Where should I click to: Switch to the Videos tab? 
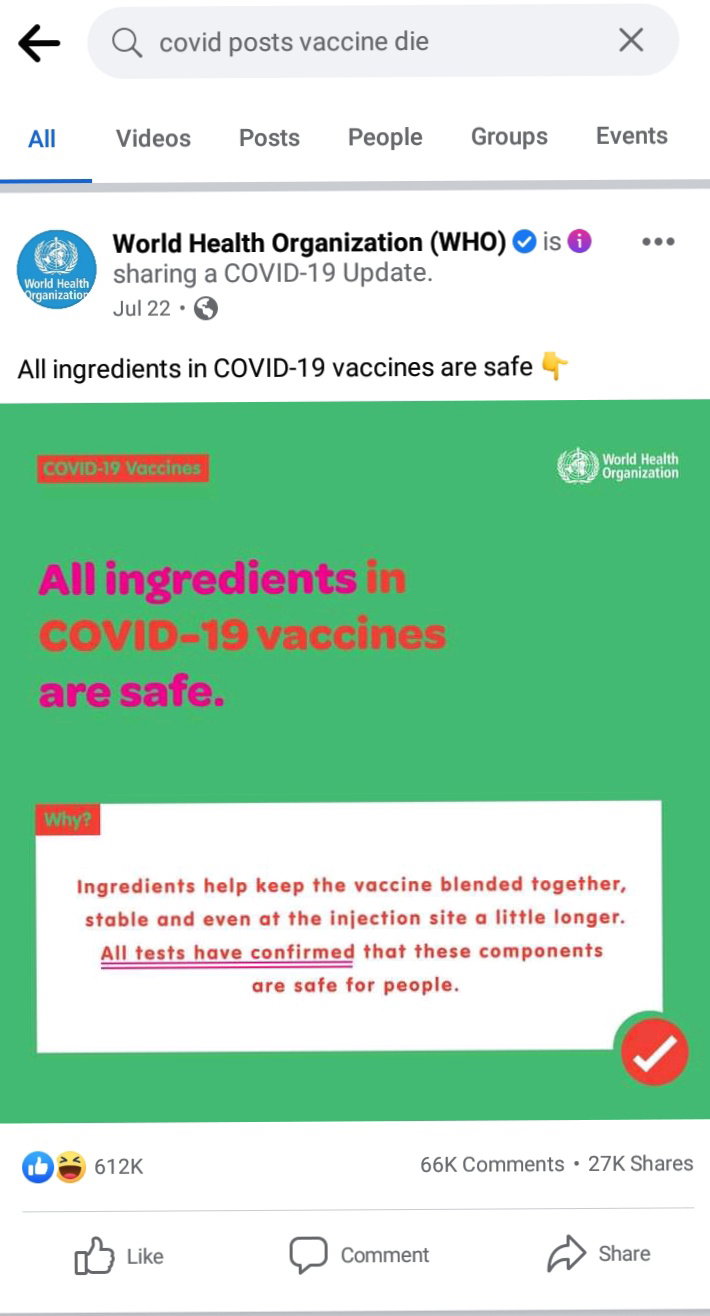point(153,138)
